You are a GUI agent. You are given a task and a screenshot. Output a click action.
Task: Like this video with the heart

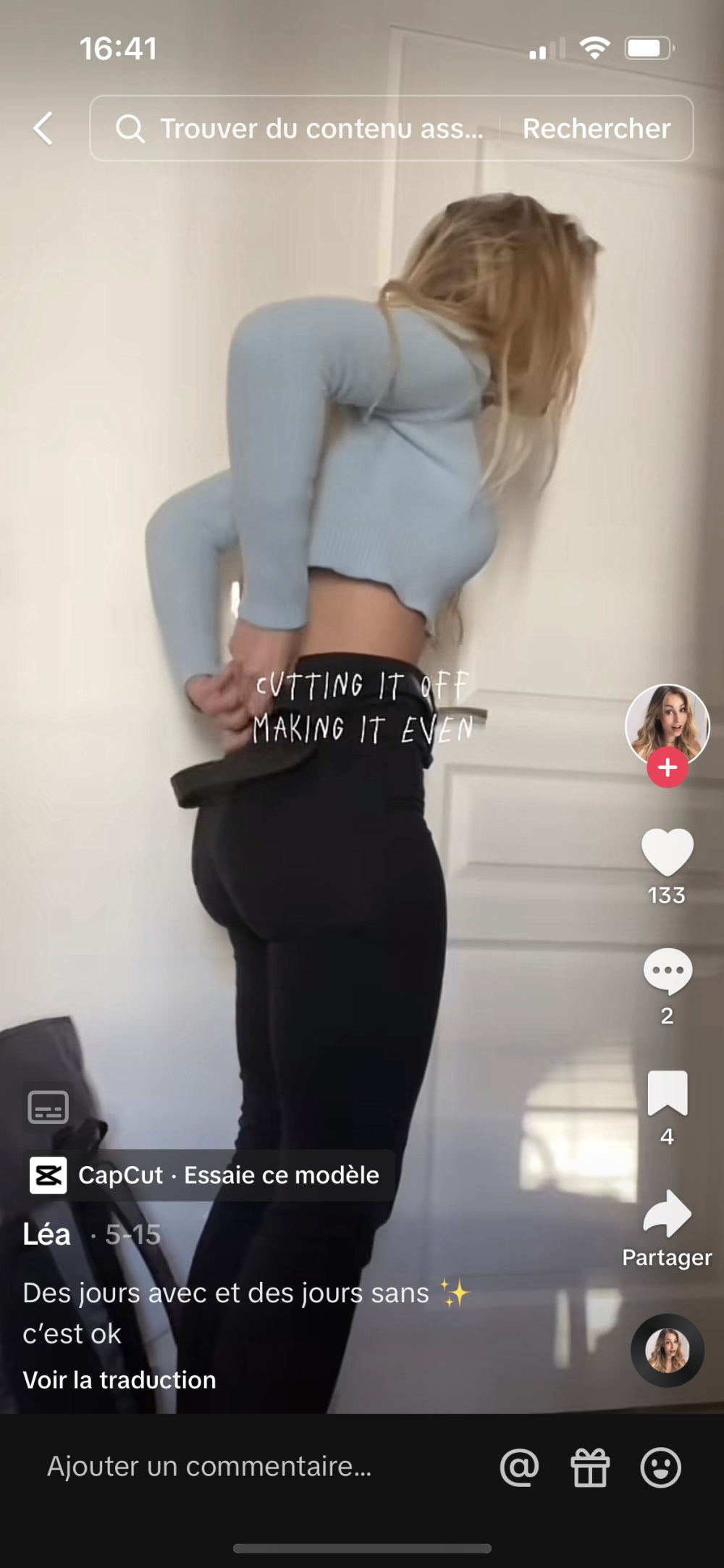pyautogui.click(x=667, y=852)
